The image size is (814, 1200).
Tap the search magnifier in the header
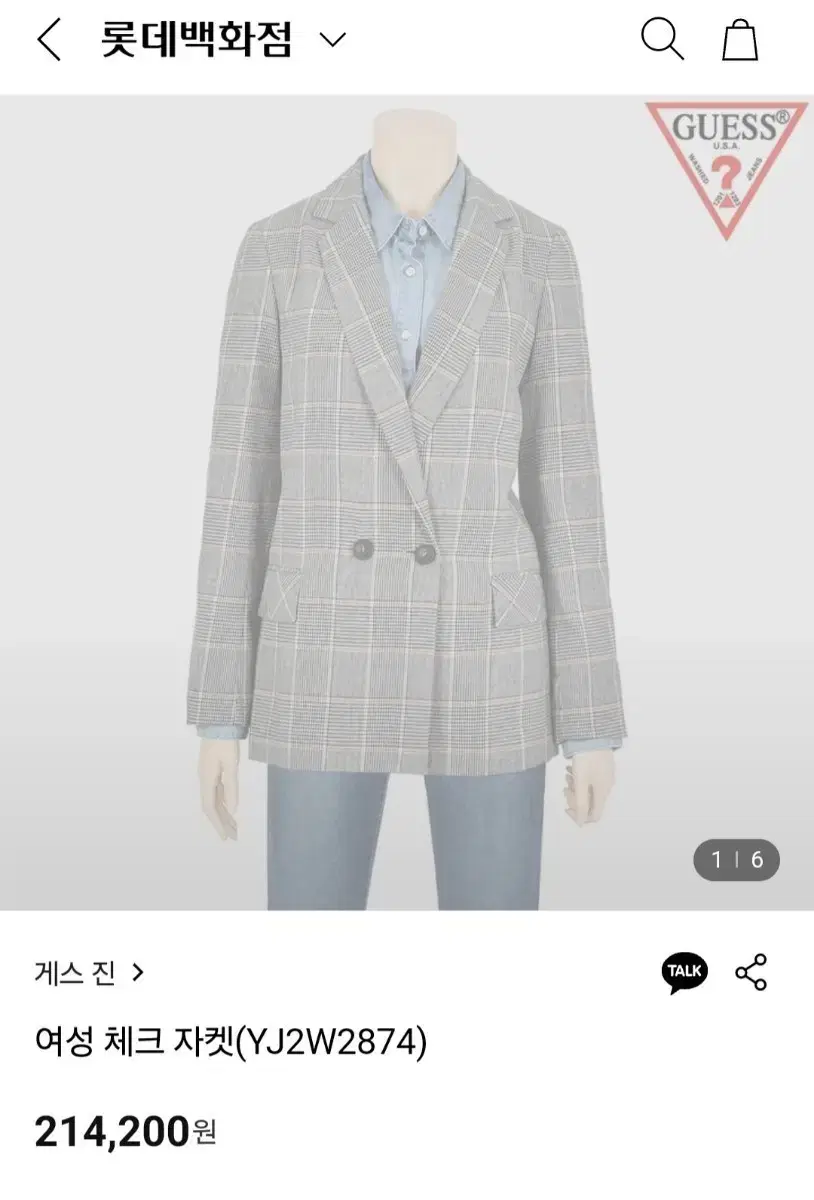[x=660, y=40]
